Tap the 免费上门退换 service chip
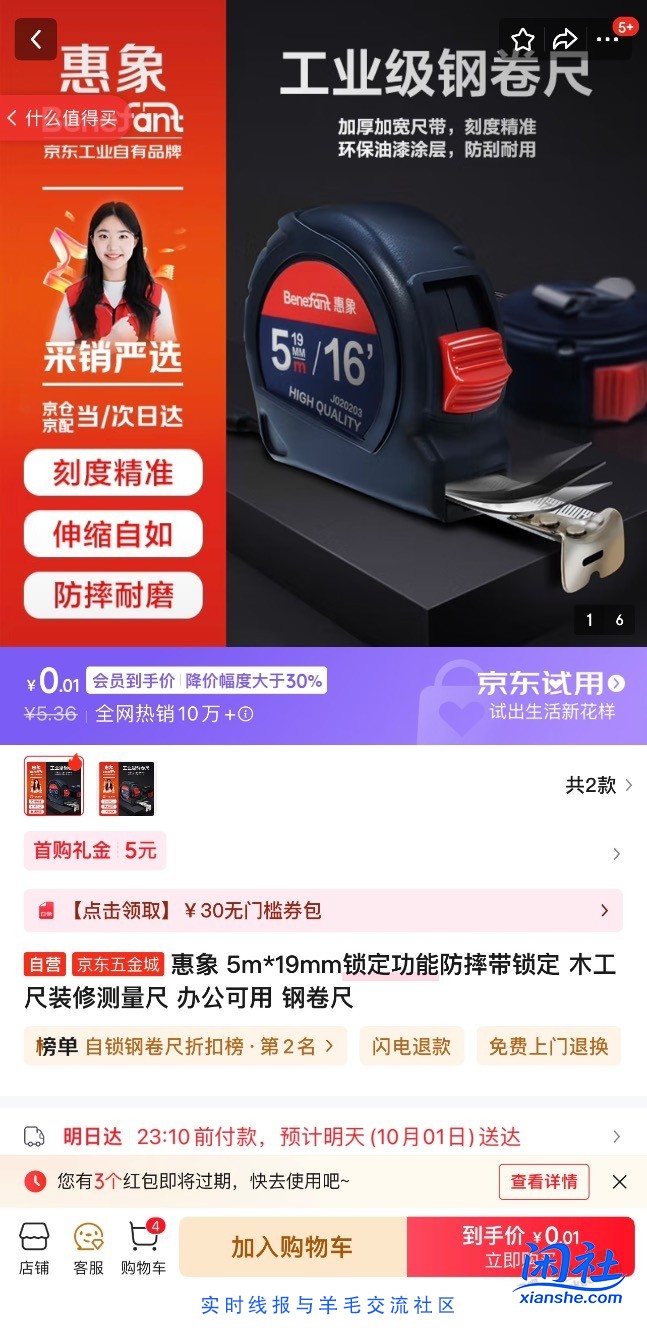This screenshot has height=1334, width=647. [548, 1046]
